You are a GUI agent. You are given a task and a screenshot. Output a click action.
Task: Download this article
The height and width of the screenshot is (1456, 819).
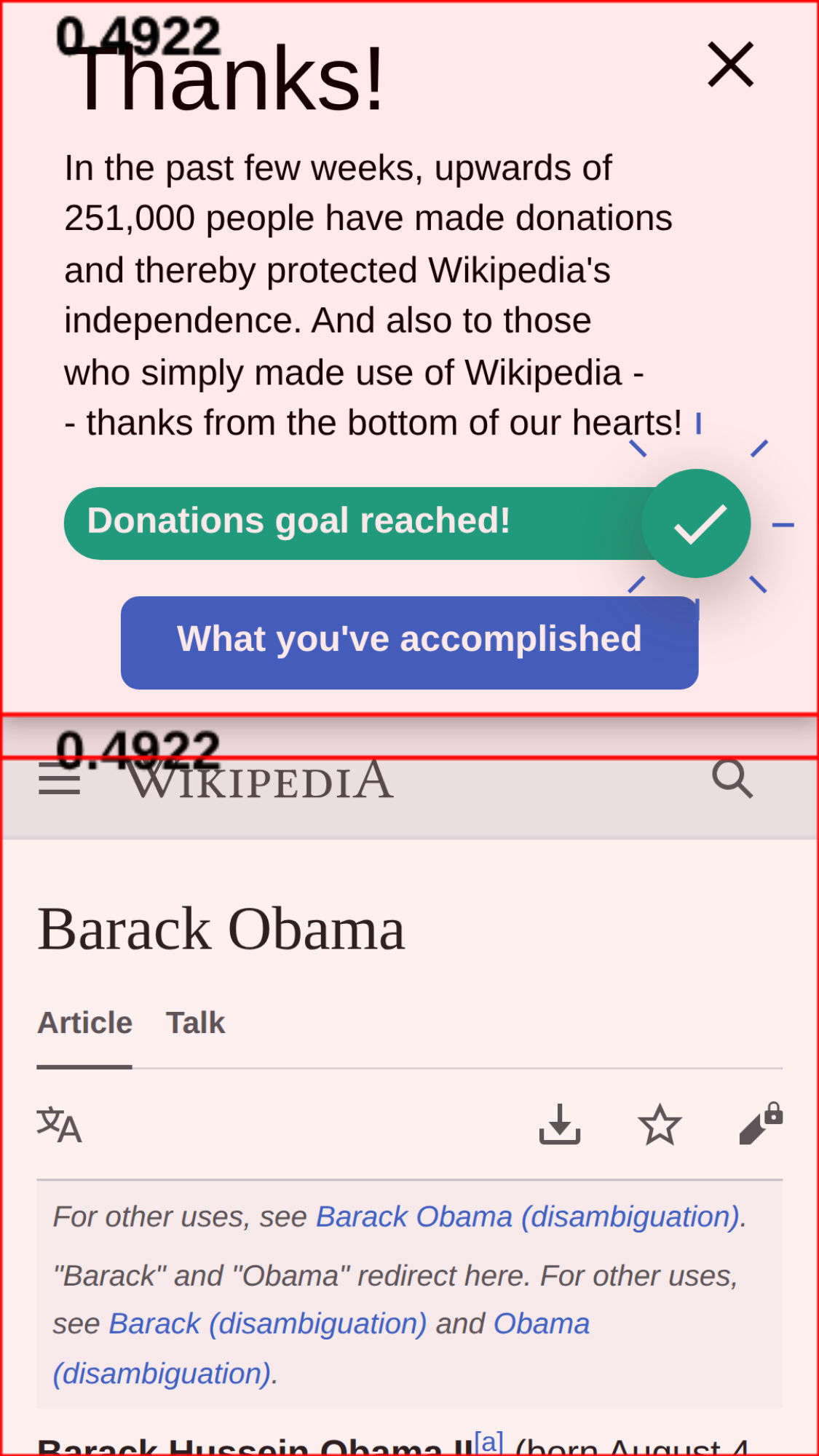[x=559, y=1125]
